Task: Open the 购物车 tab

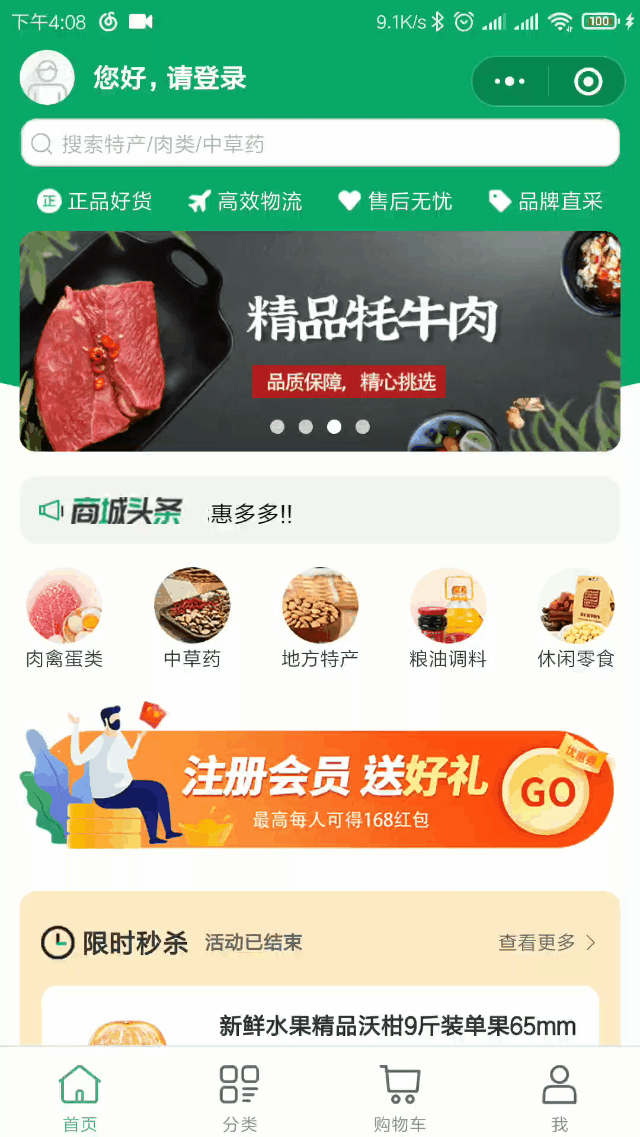Action: [x=400, y=1097]
